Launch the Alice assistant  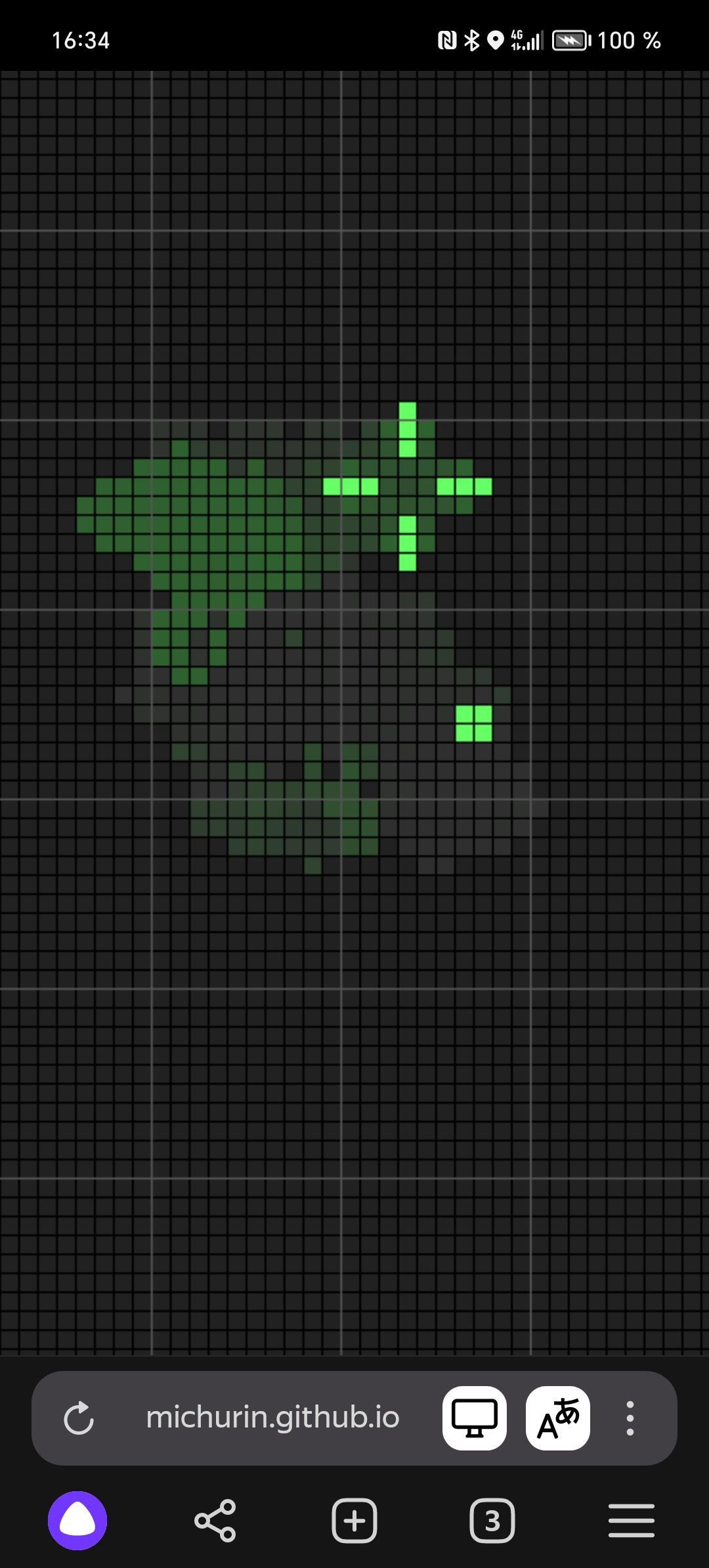[77, 1520]
